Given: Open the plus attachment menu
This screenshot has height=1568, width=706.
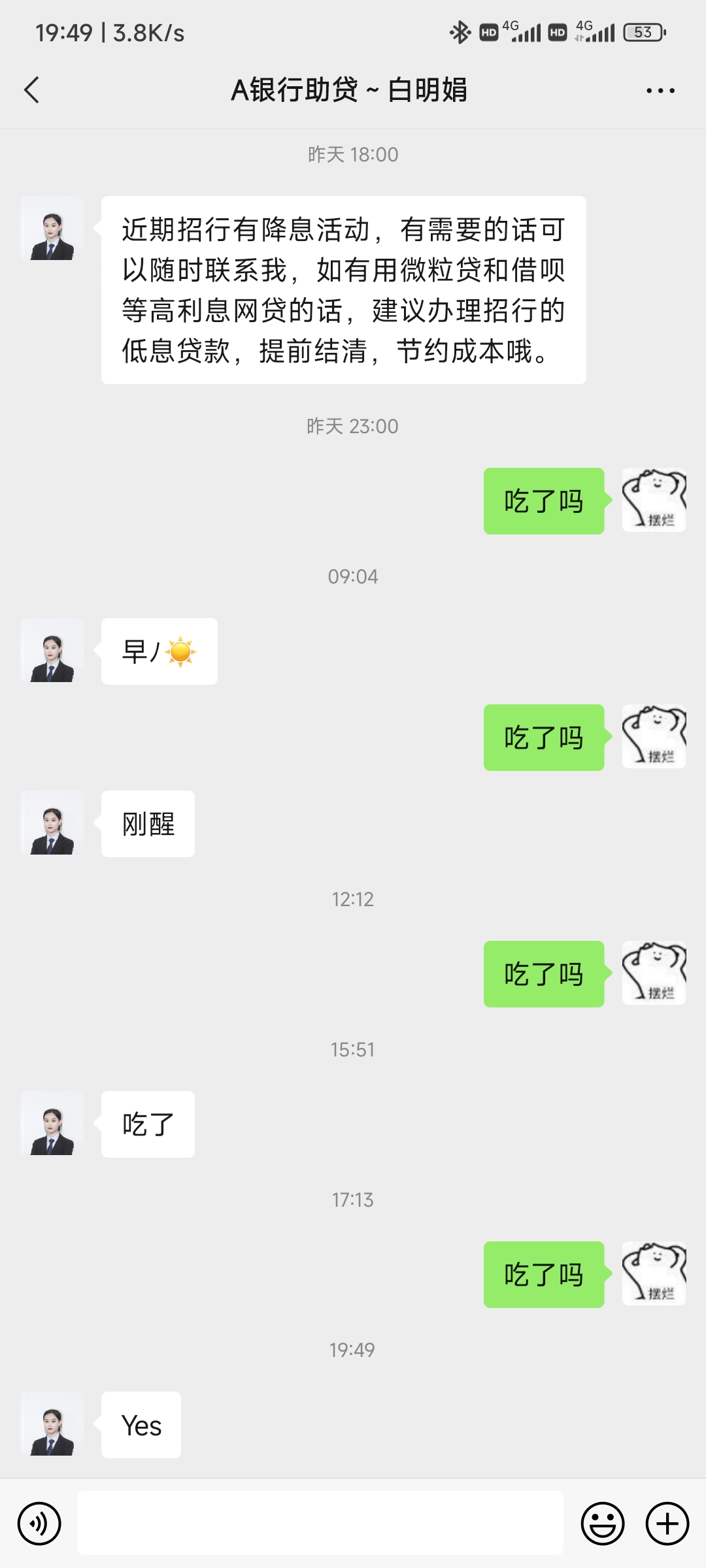Looking at the screenshot, I should [x=667, y=1524].
